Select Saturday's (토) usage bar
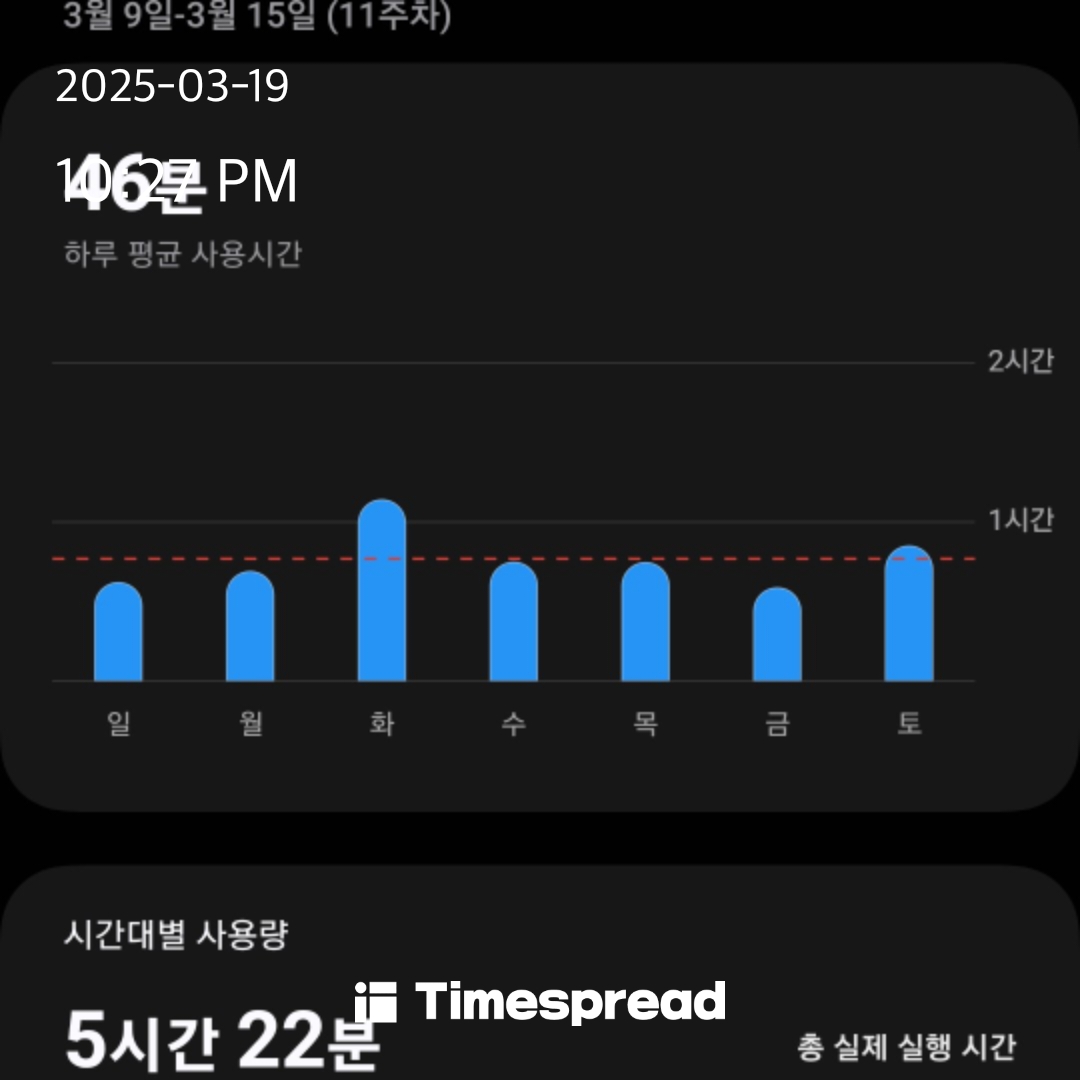 point(909,614)
